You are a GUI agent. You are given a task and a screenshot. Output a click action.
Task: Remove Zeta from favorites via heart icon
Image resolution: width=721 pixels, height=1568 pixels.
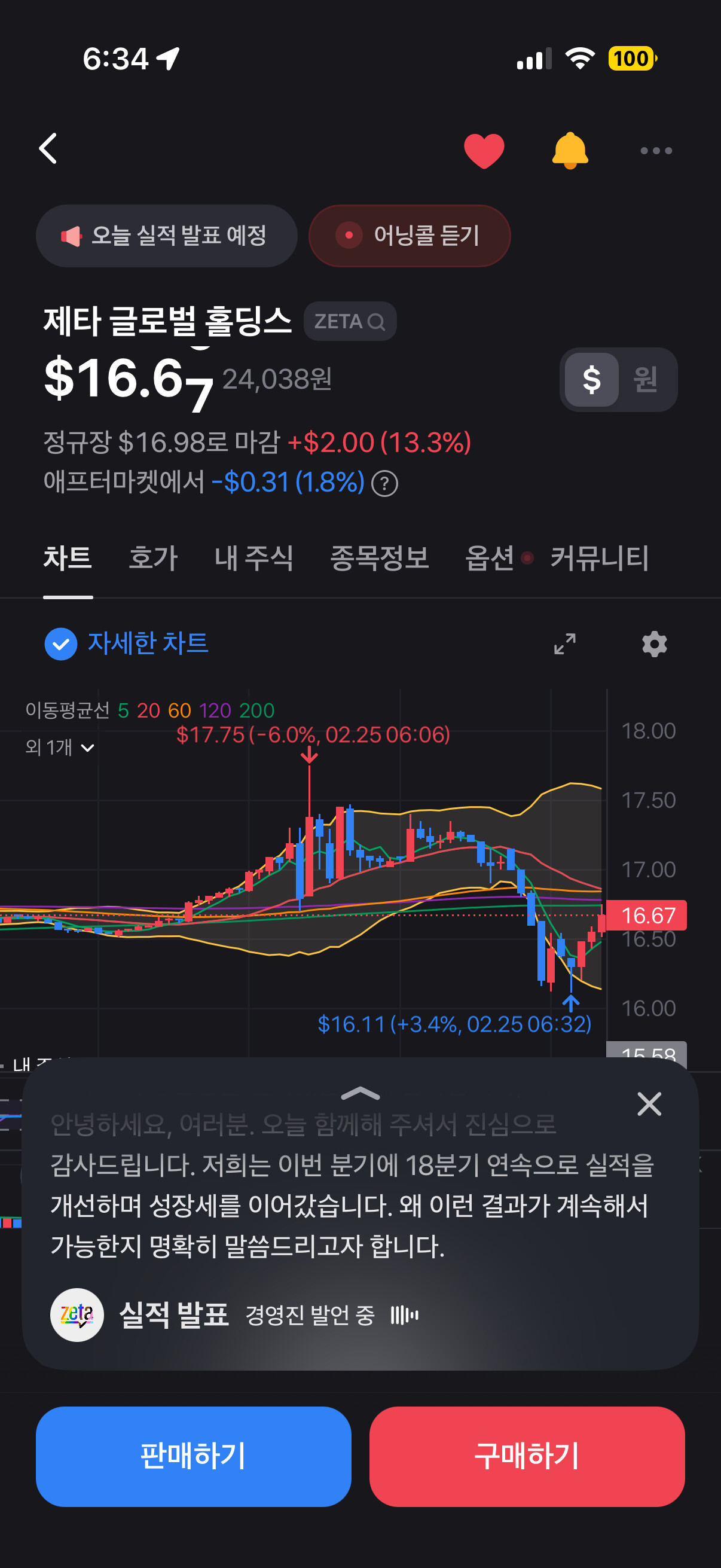(x=484, y=150)
